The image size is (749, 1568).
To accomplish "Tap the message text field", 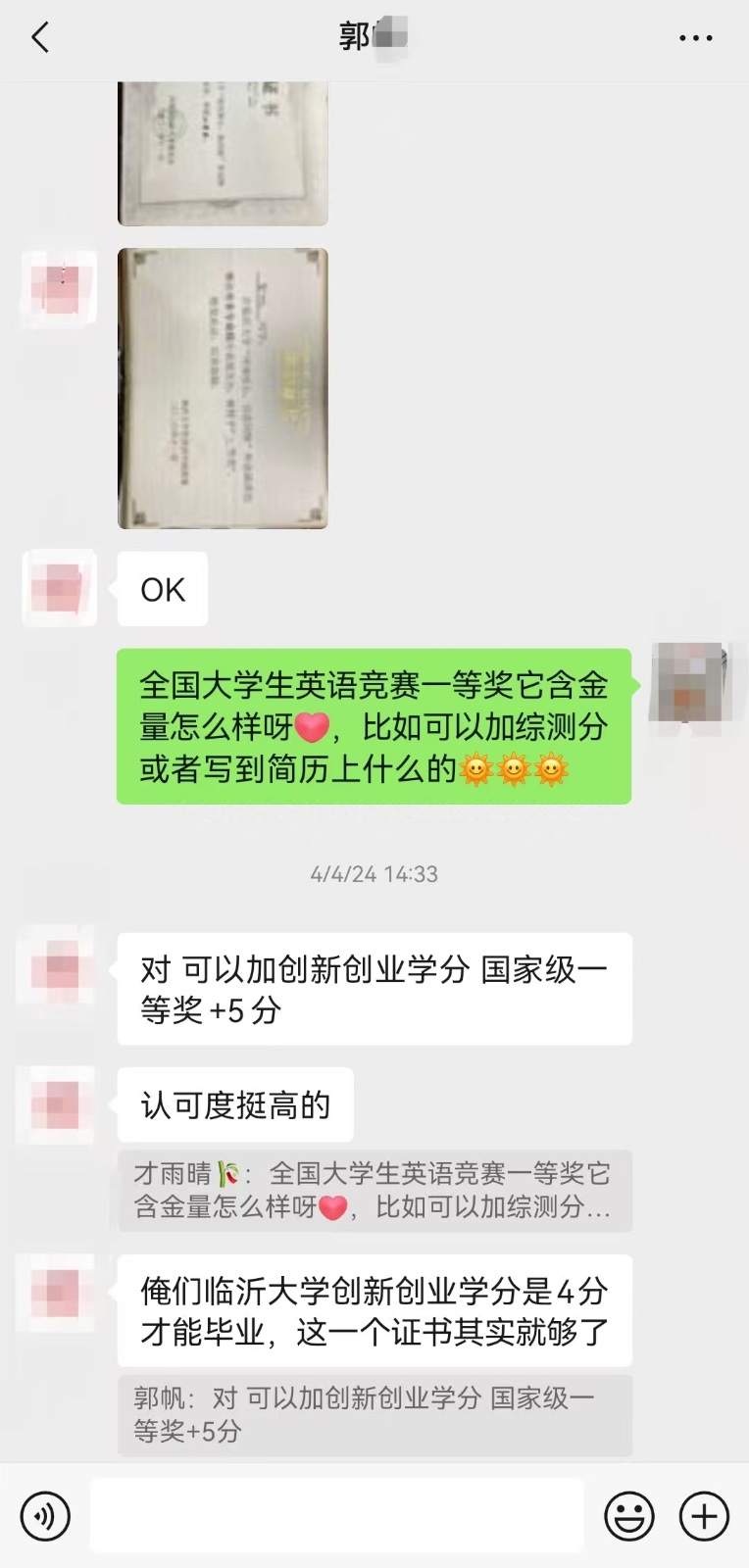I will click(336, 1516).
